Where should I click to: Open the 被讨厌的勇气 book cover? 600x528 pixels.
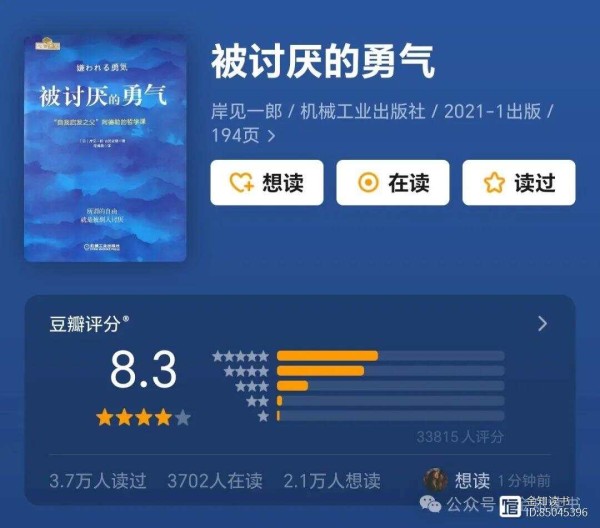(105, 150)
